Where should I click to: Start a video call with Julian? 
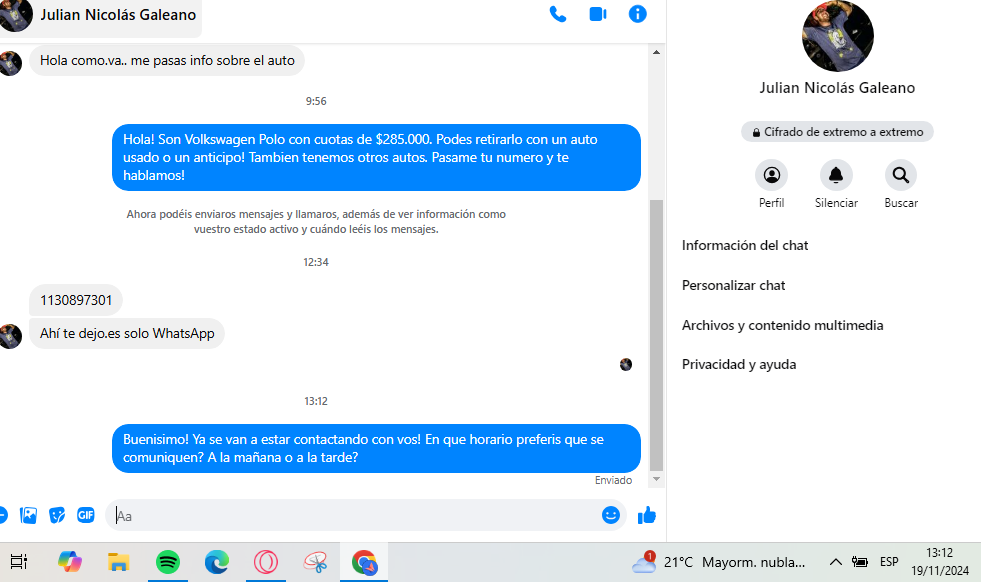coord(598,14)
